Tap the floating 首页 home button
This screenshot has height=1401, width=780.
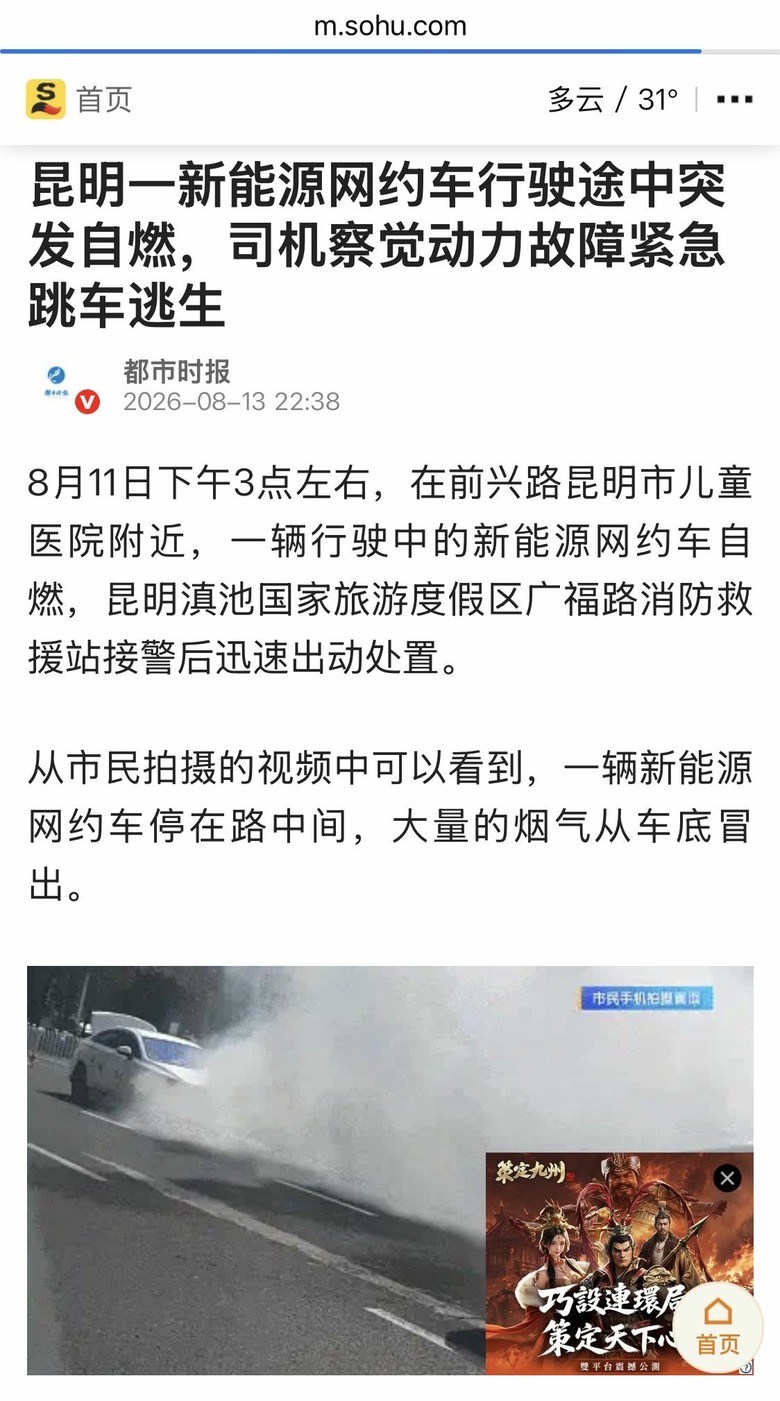pyautogui.click(x=718, y=1327)
